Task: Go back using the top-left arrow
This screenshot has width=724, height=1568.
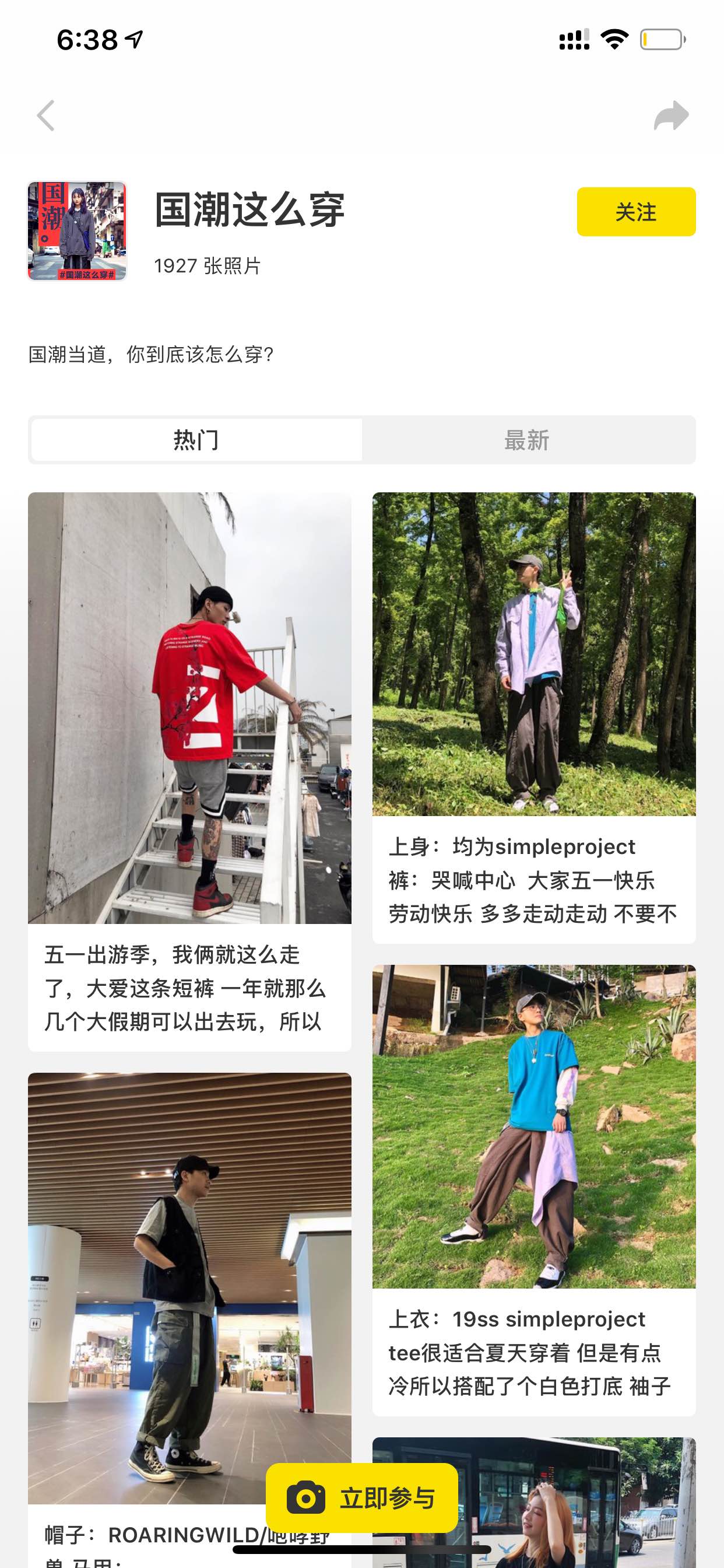Action: 45,116
